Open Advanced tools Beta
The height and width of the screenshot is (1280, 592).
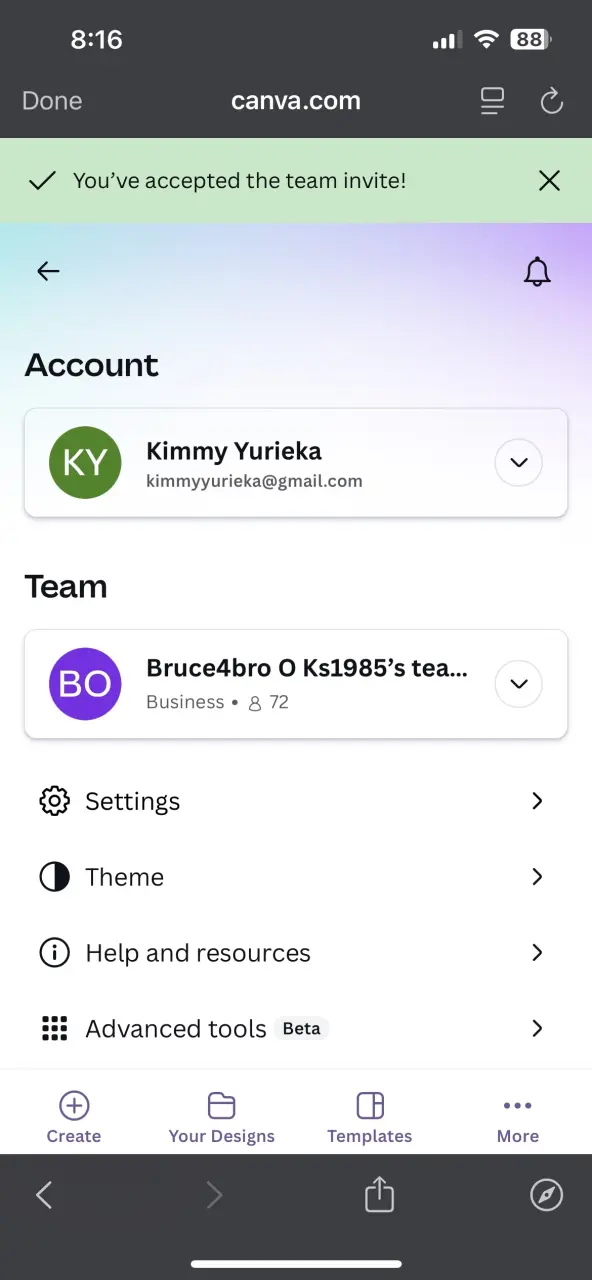click(x=296, y=1029)
